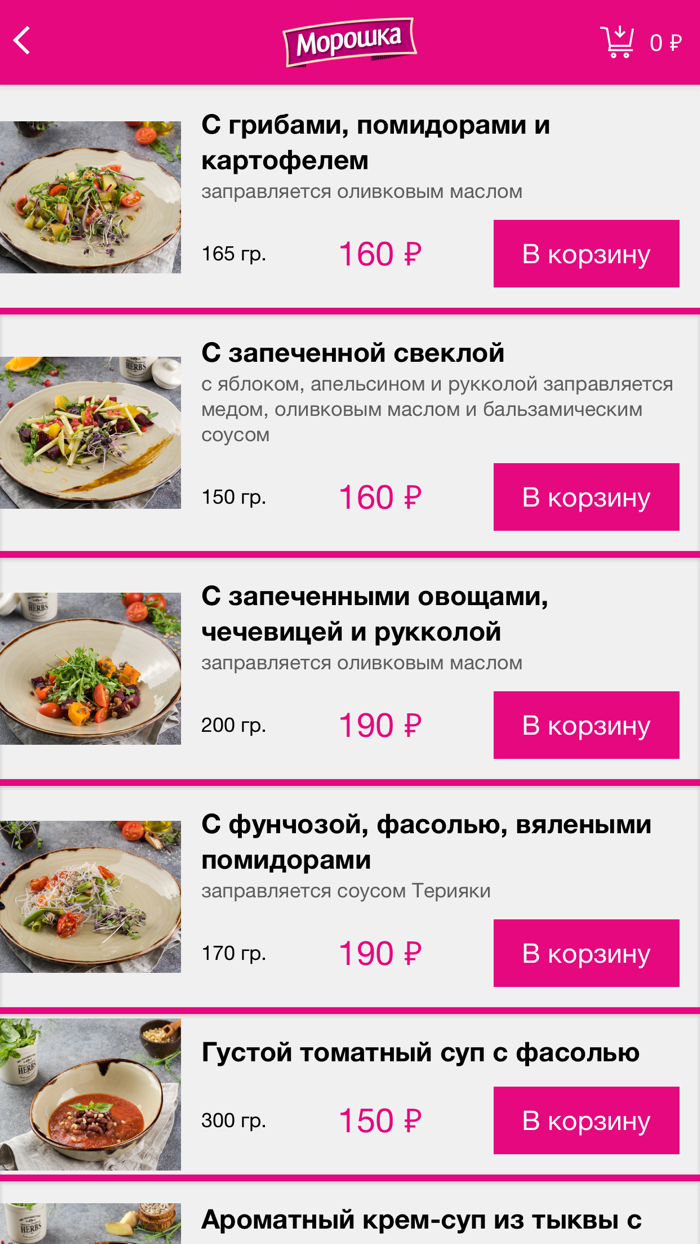Viewport: 700px width, 1244px height.
Task: Open the shopping cart
Action: (x=618, y=42)
